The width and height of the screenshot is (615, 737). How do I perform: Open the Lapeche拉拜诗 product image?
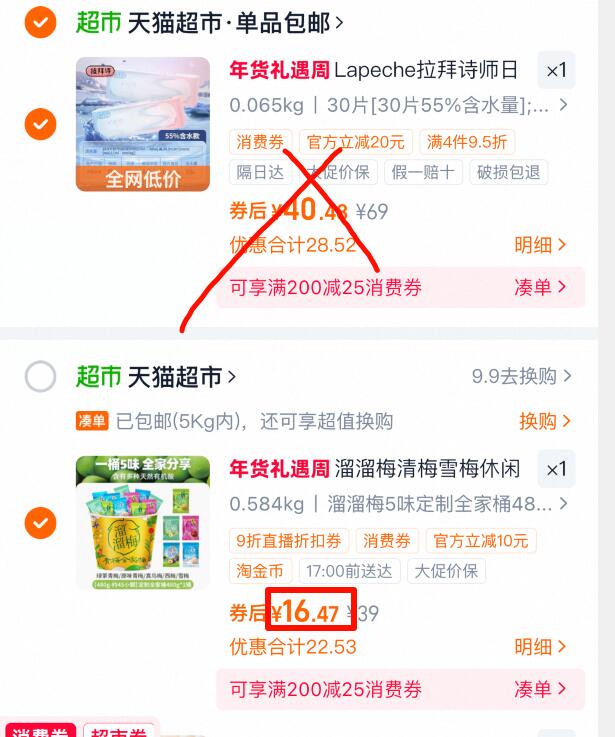(x=143, y=124)
